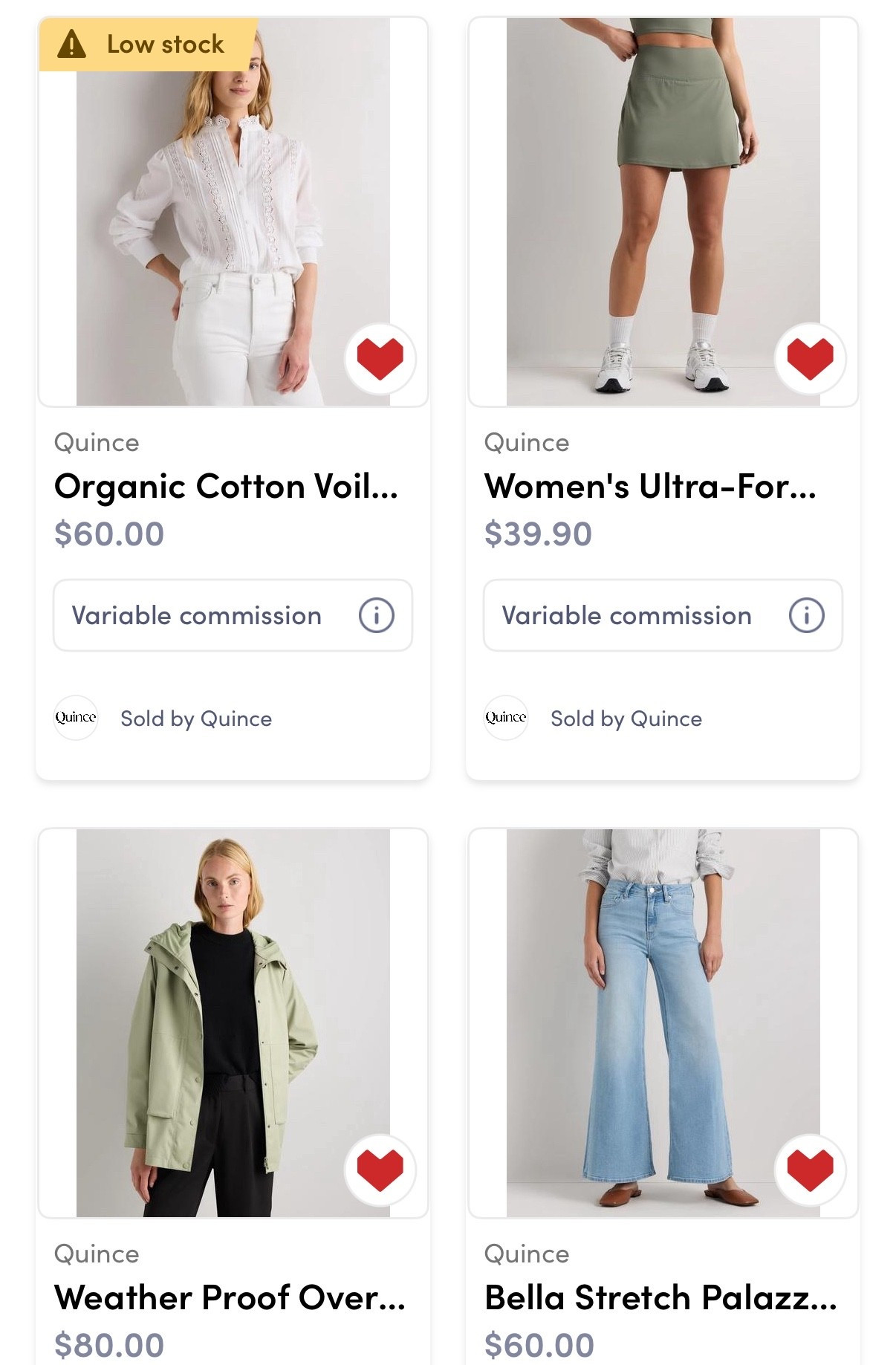Tap heart on Weather Proof Overcoat
This screenshot has width=896, height=1365.
pyautogui.click(x=380, y=1170)
